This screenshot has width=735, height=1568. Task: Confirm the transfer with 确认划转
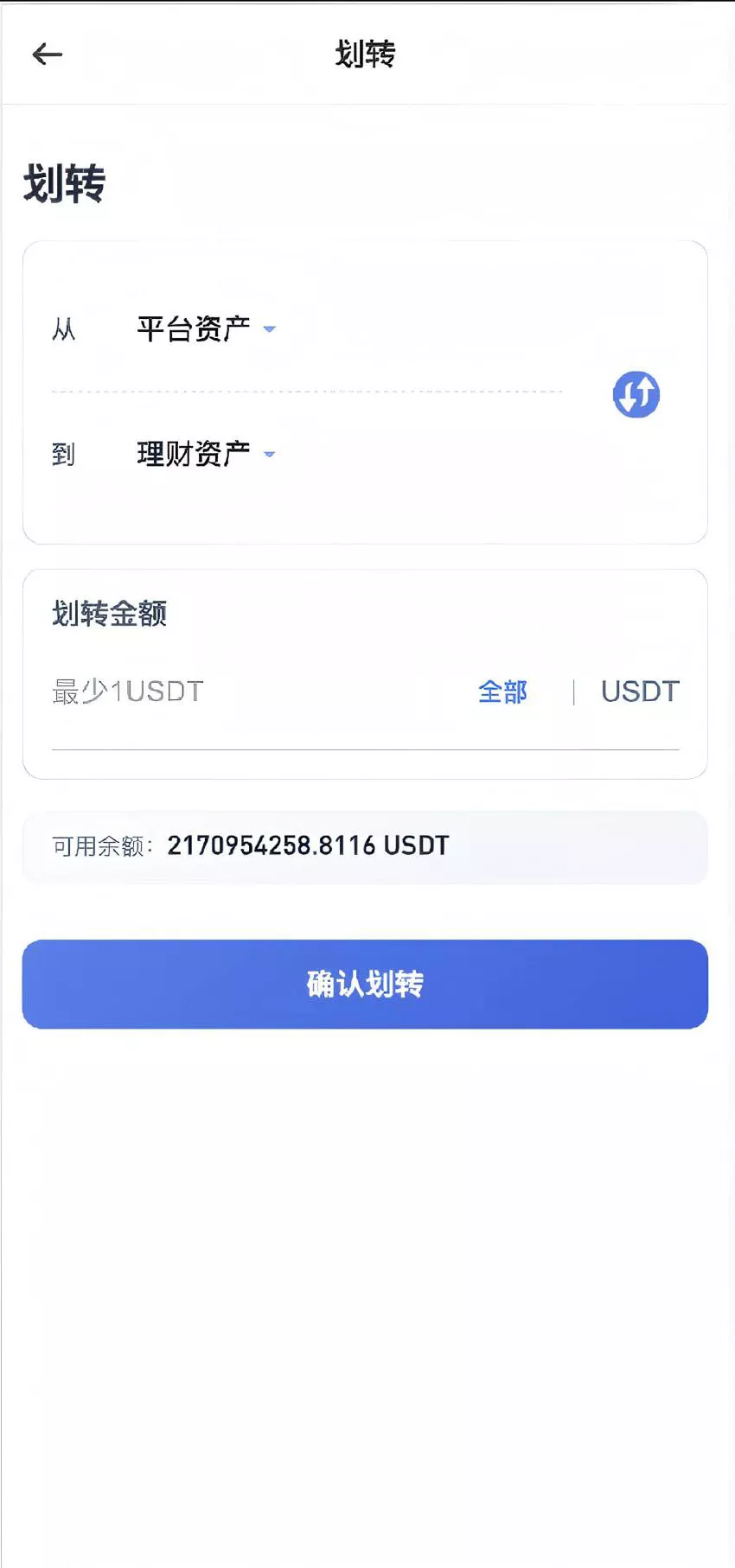pyautogui.click(x=365, y=984)
